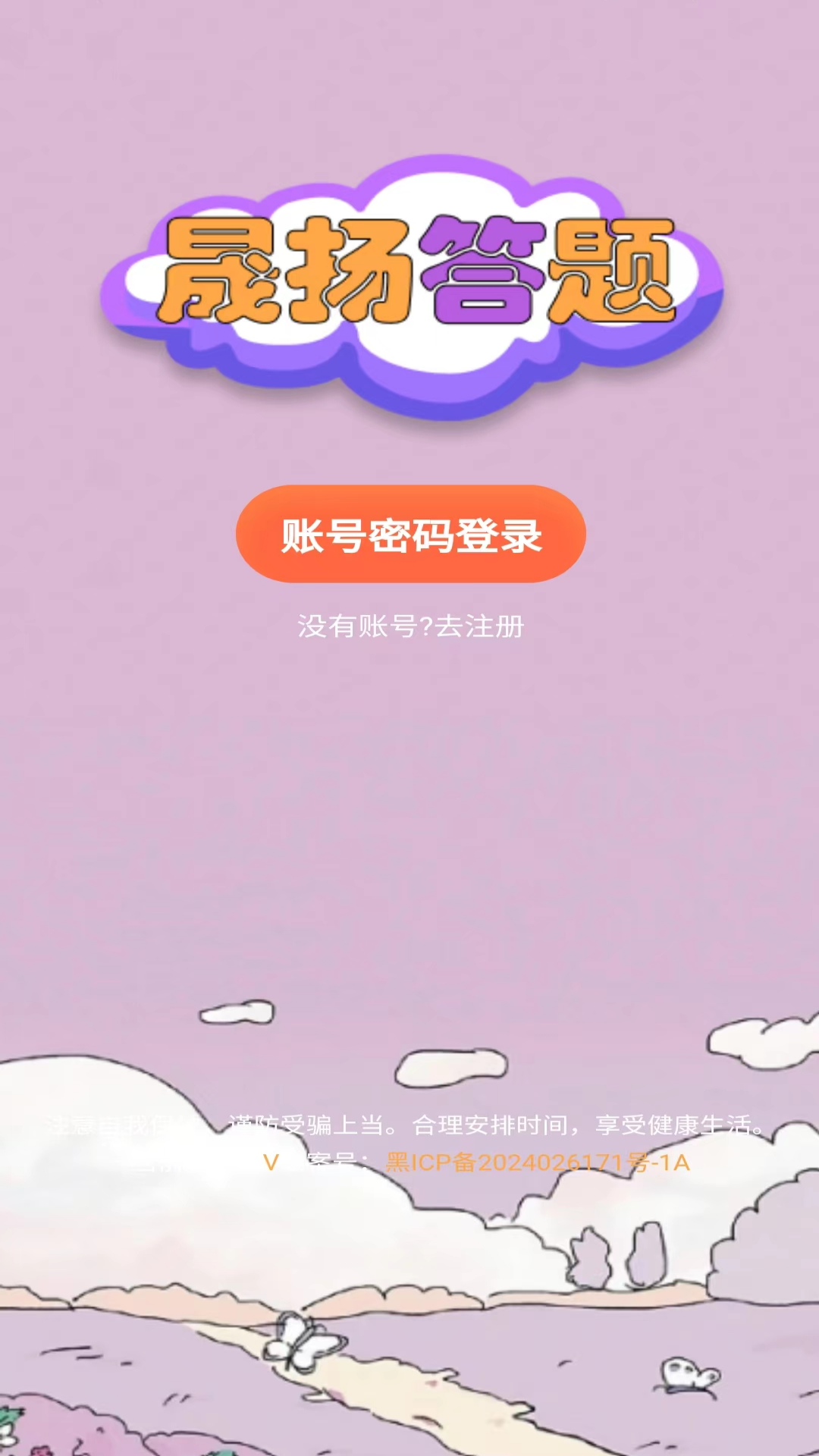Open the 没有账号?去注册 registration link
The height and width of the screenshot is (1456, 819).
pos(410,626)
